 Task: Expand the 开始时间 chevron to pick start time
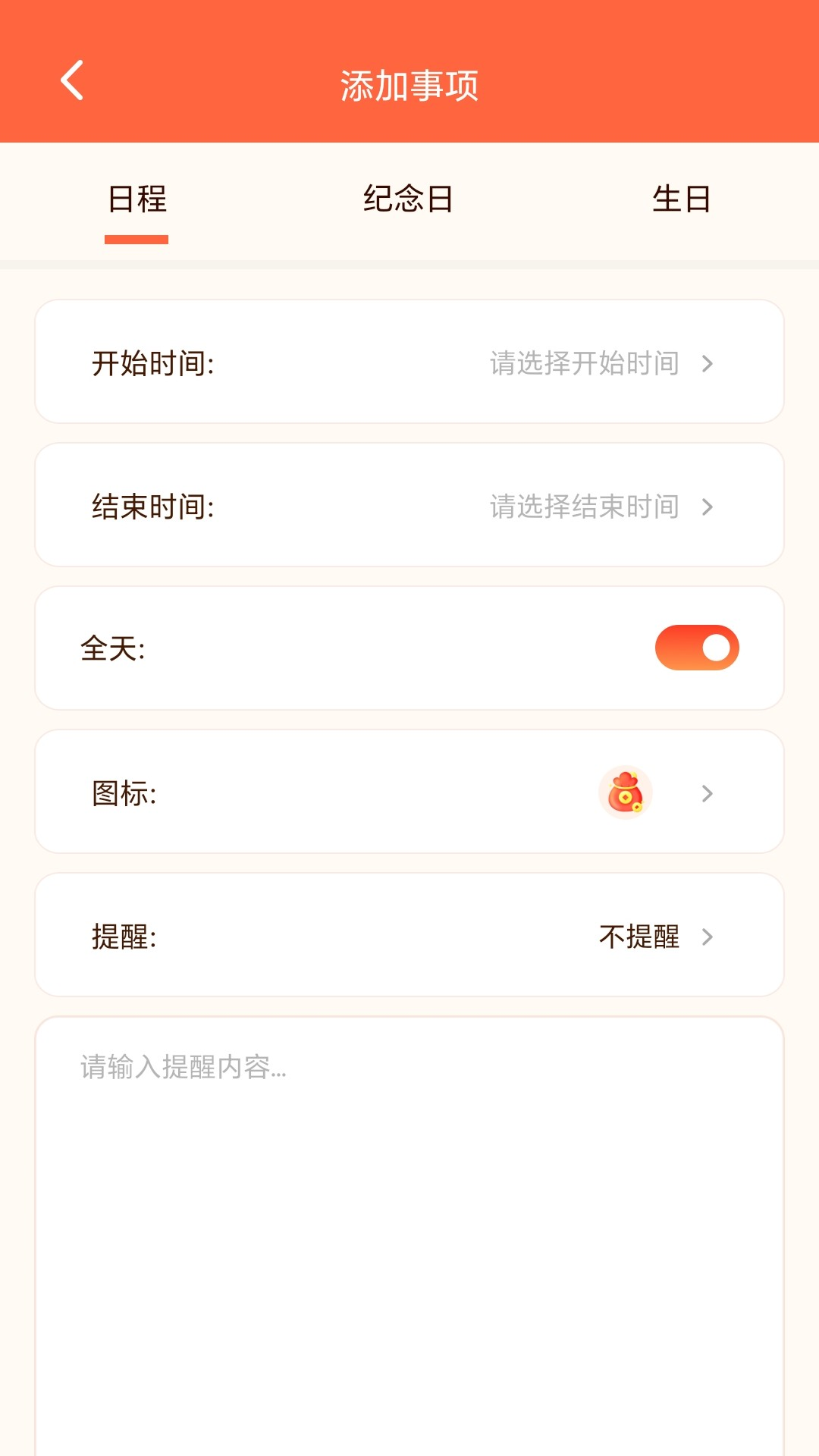[x=708, y=363]
